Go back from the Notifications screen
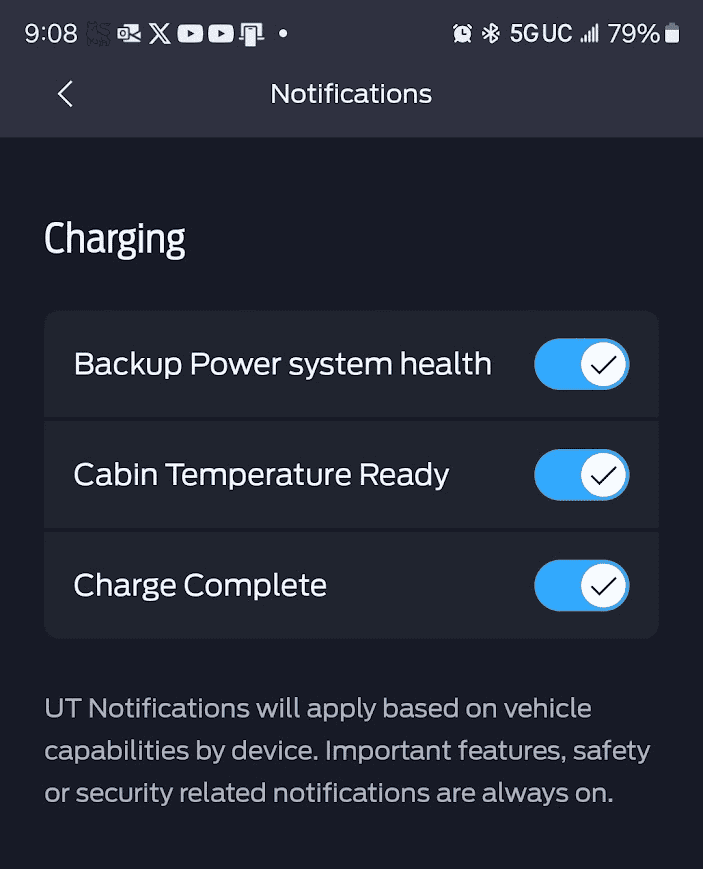703x869 pixels. [x=65, y=94]
